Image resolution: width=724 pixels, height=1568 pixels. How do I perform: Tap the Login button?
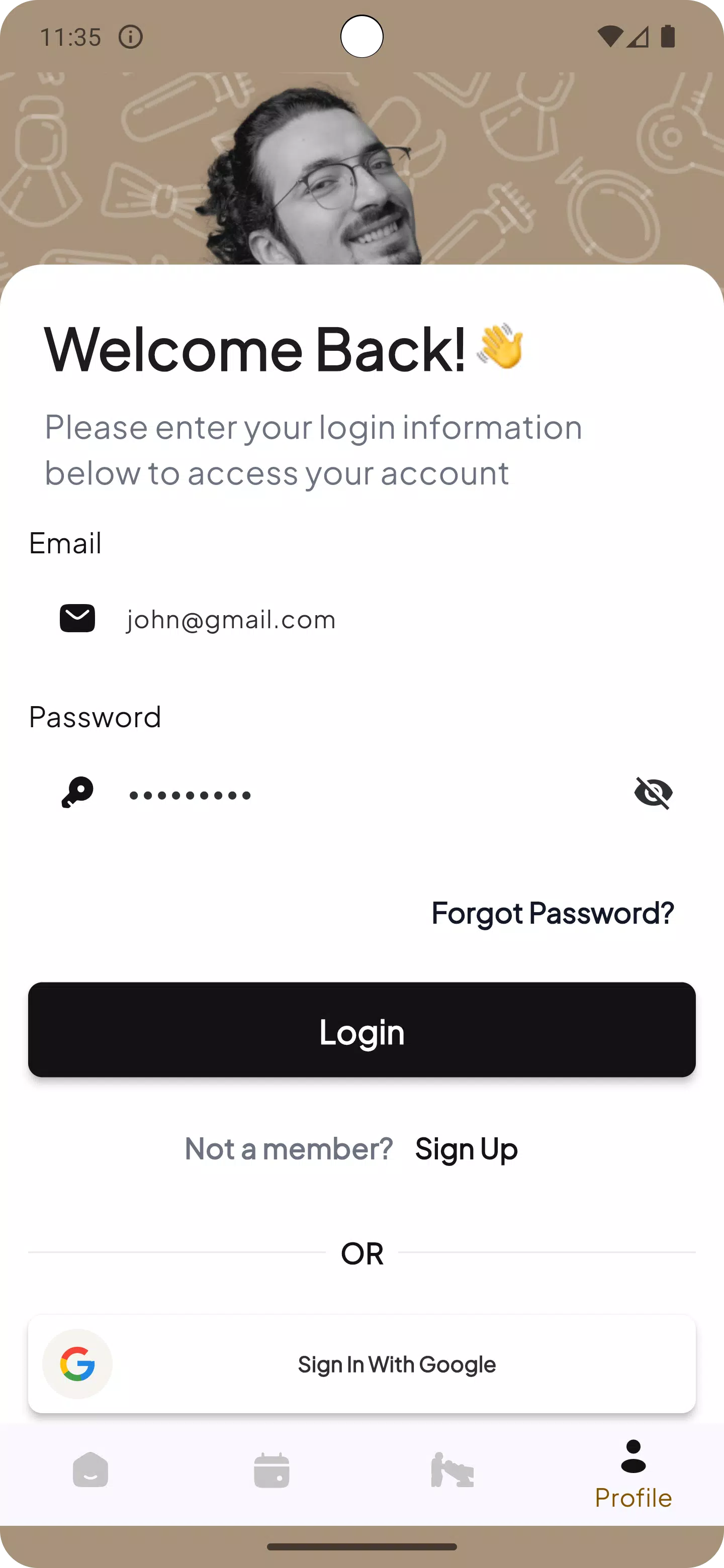(x=361, y=1030)
